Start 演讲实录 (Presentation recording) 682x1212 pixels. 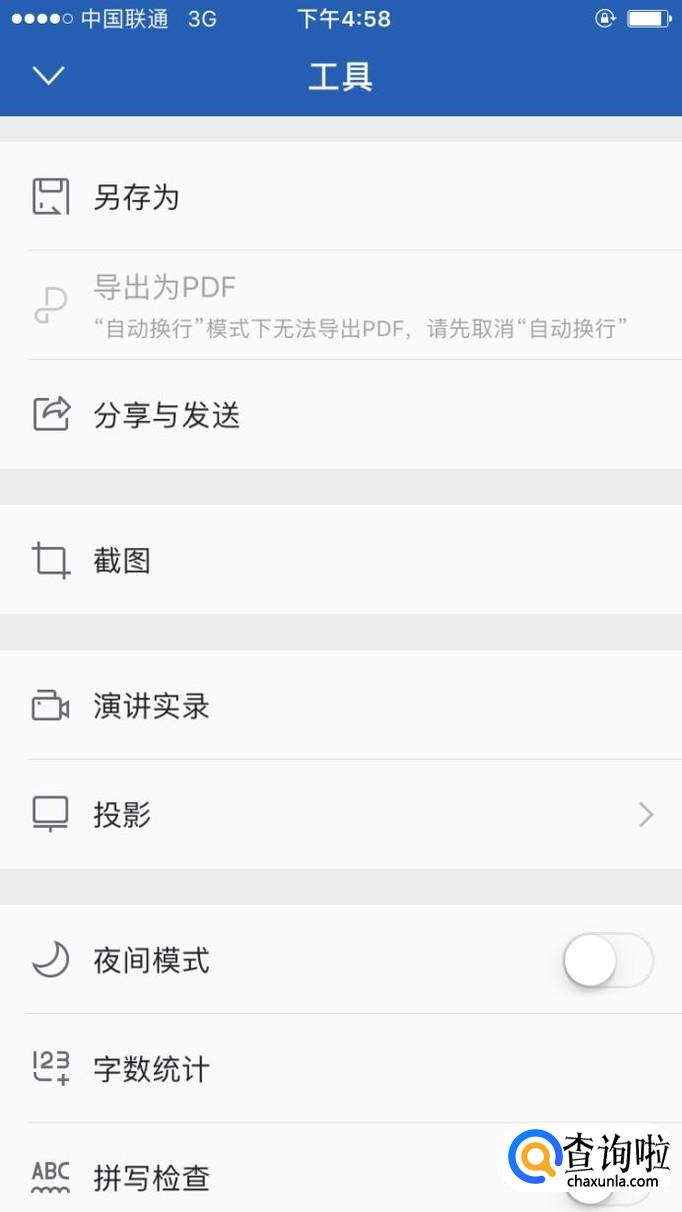coord(151,706)
